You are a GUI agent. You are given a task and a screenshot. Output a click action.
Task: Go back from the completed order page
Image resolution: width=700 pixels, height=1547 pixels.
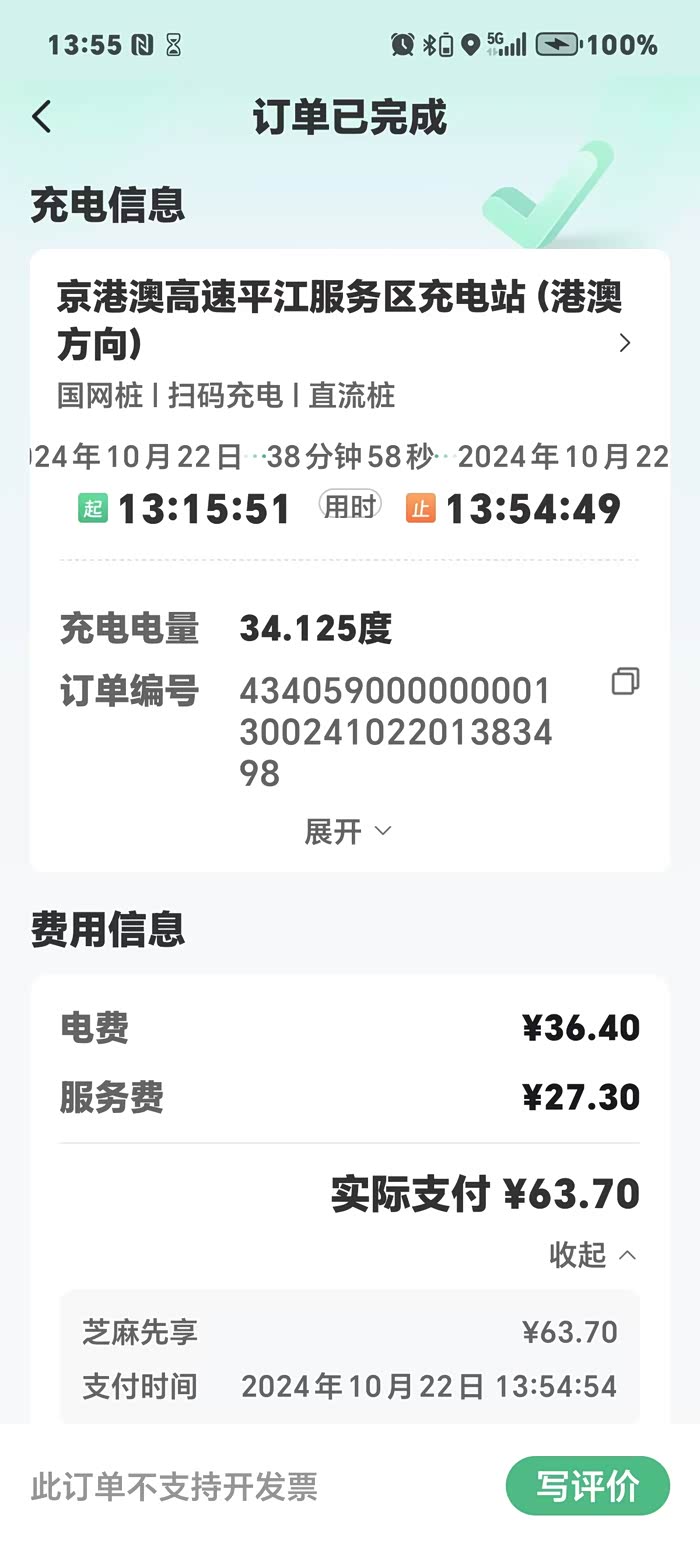click(x=41, y=117)
